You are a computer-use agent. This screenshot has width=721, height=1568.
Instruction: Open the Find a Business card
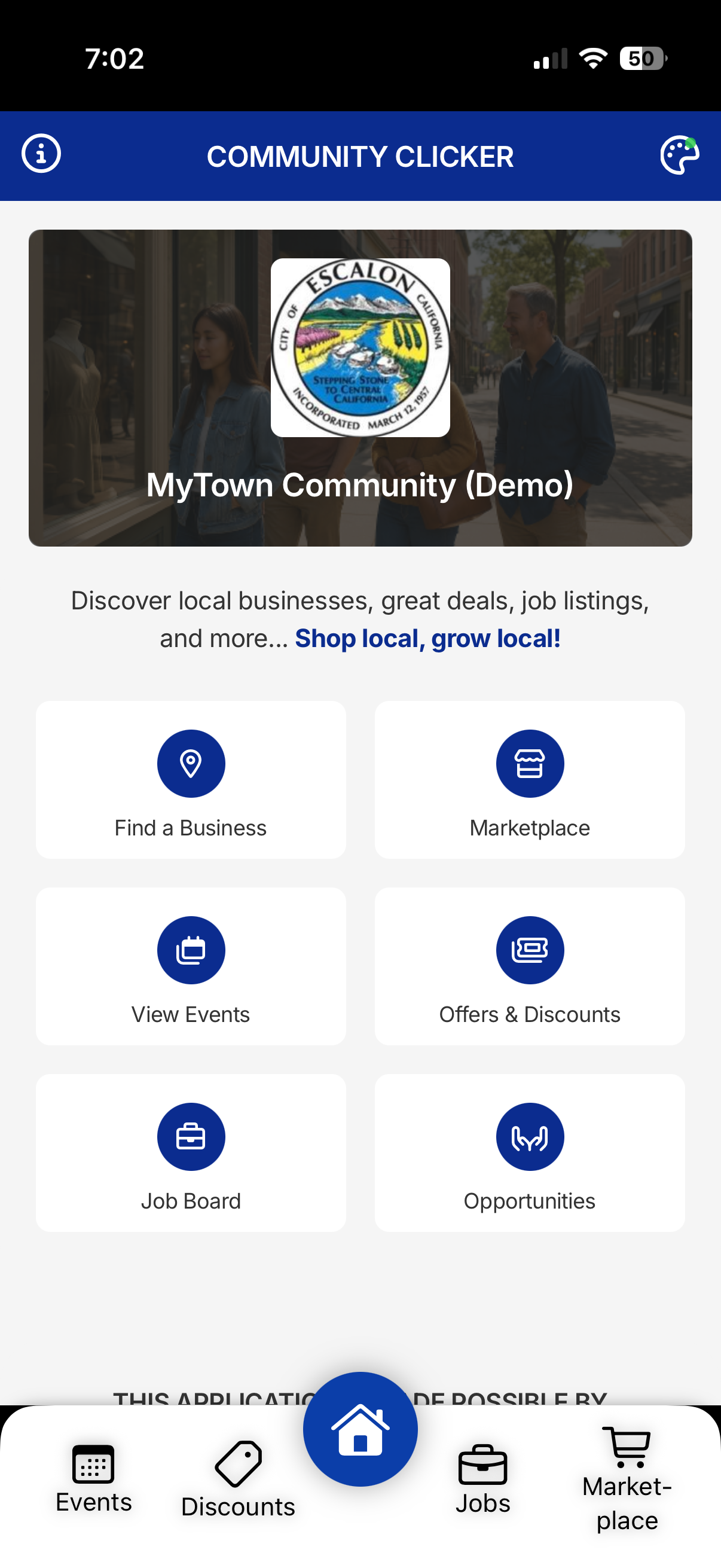(x=191, y=779)
